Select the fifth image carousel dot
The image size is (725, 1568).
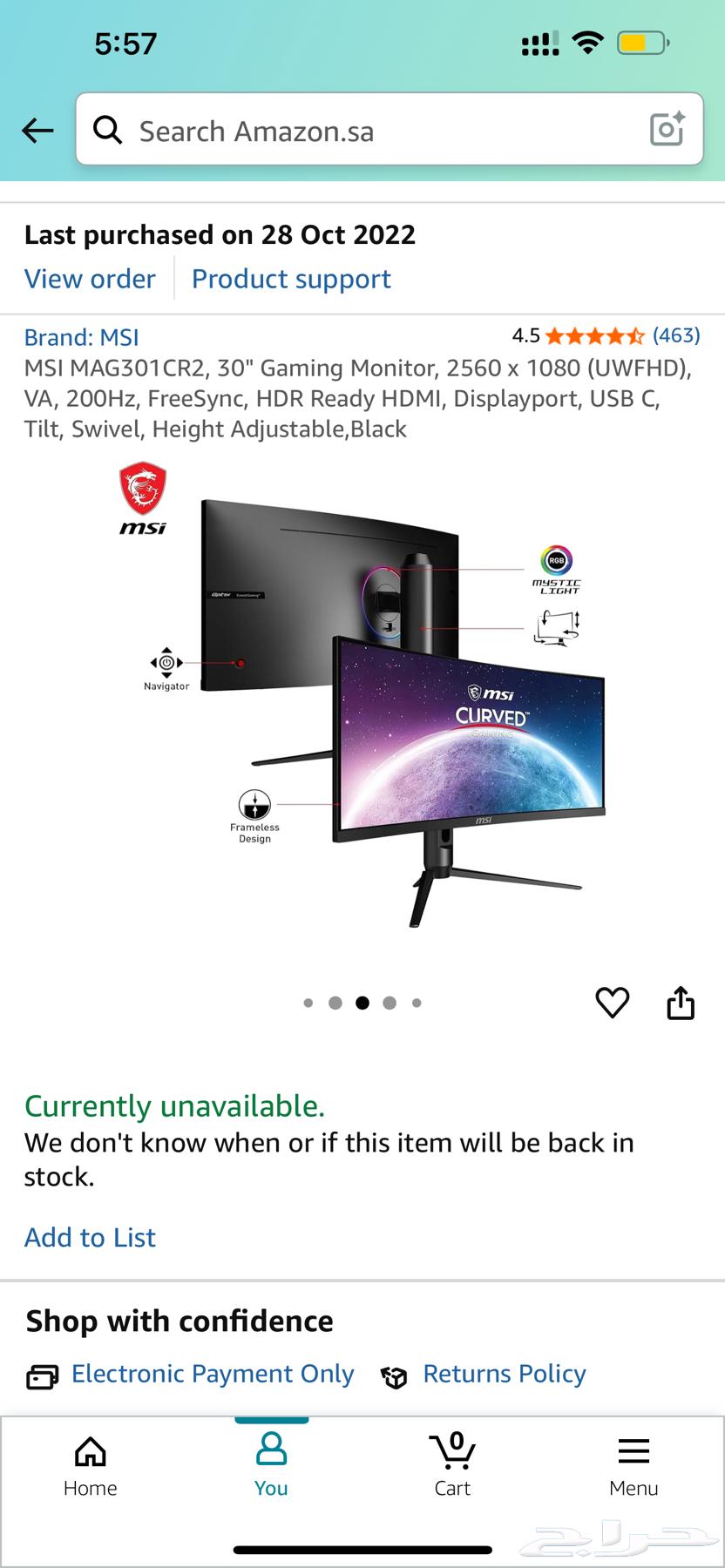(x=417, y=1003)
